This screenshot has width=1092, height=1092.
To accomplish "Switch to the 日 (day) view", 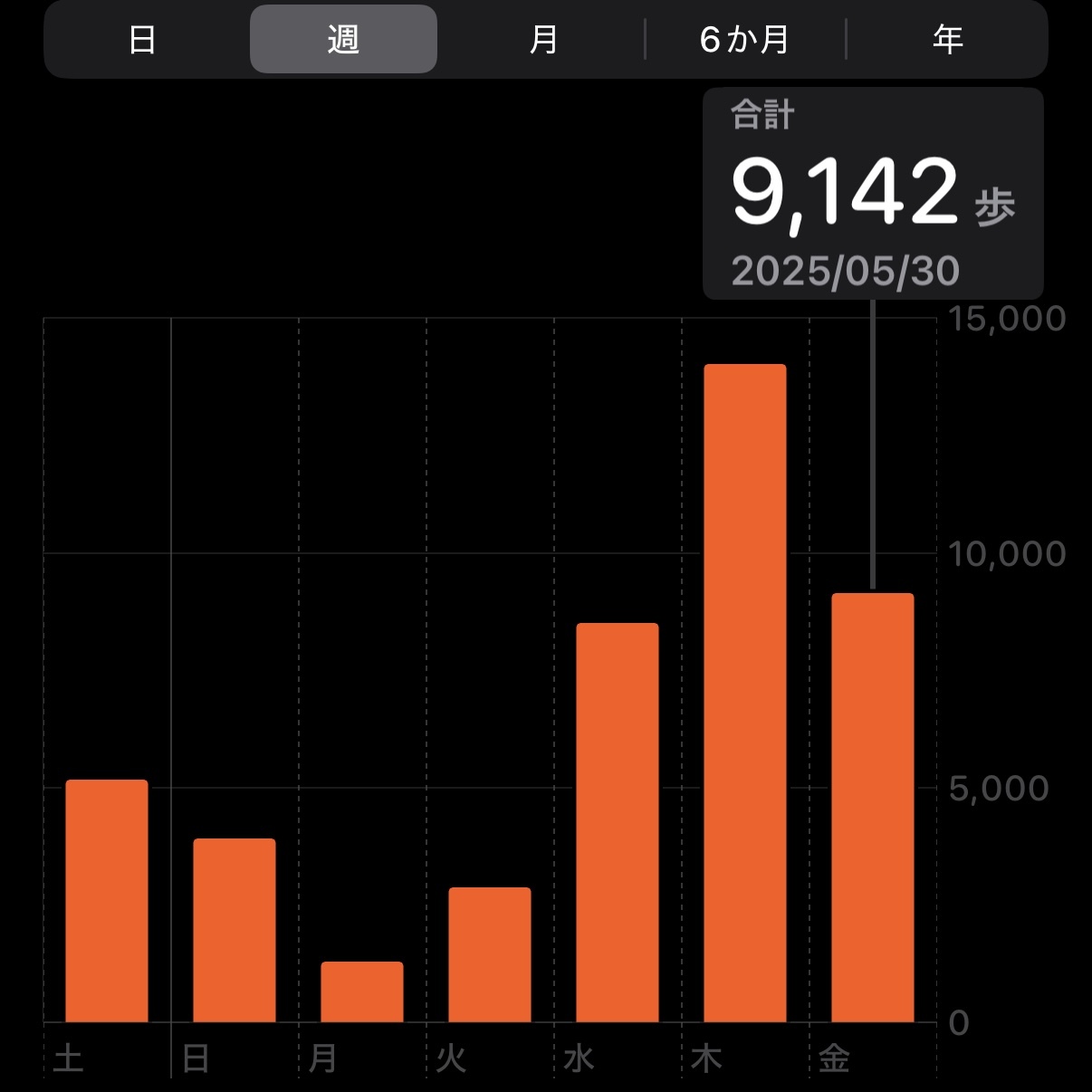I will click(143, 40).
